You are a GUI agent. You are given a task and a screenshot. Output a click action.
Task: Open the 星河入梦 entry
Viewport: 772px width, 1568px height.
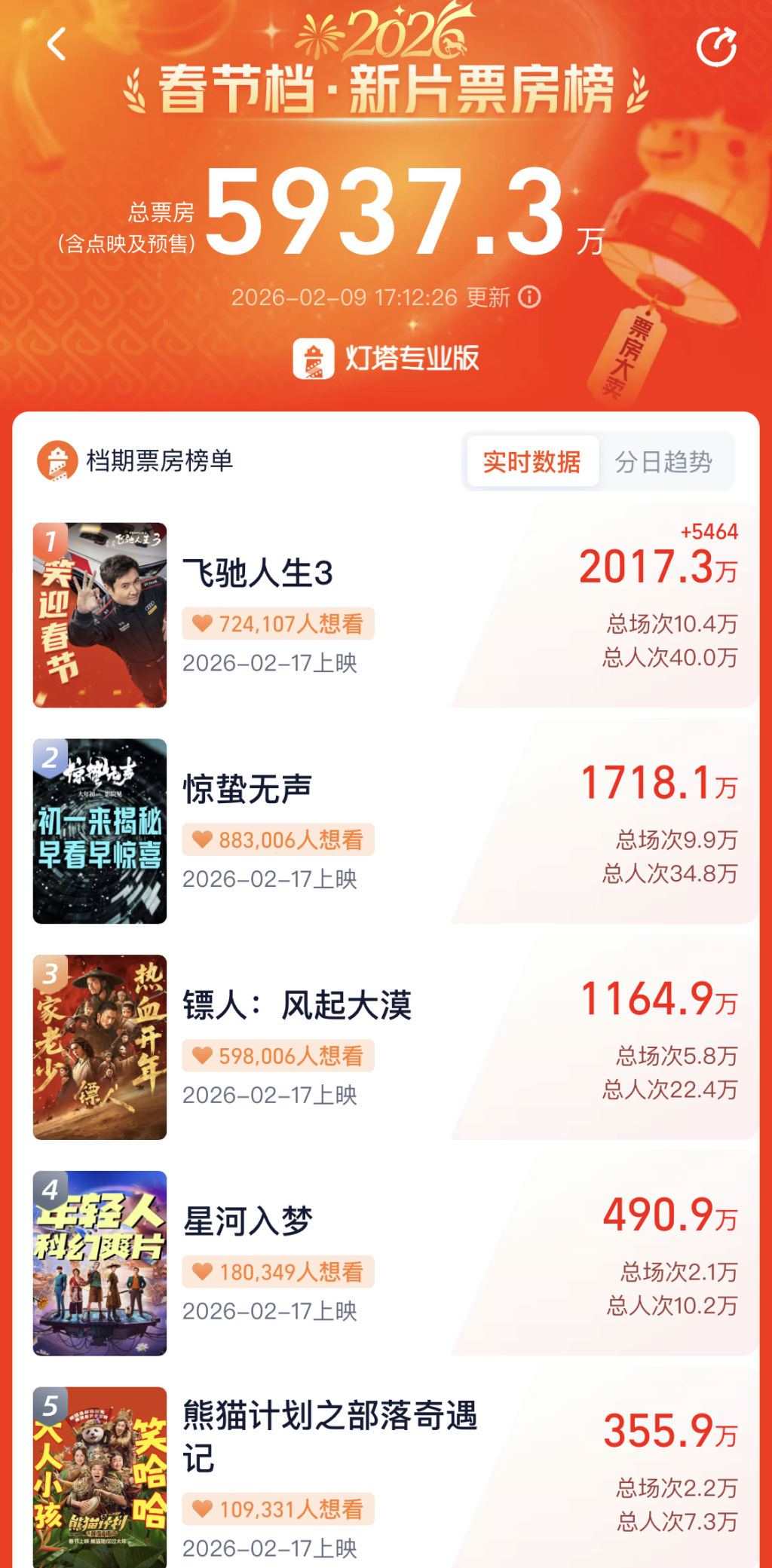[248, 1221]
